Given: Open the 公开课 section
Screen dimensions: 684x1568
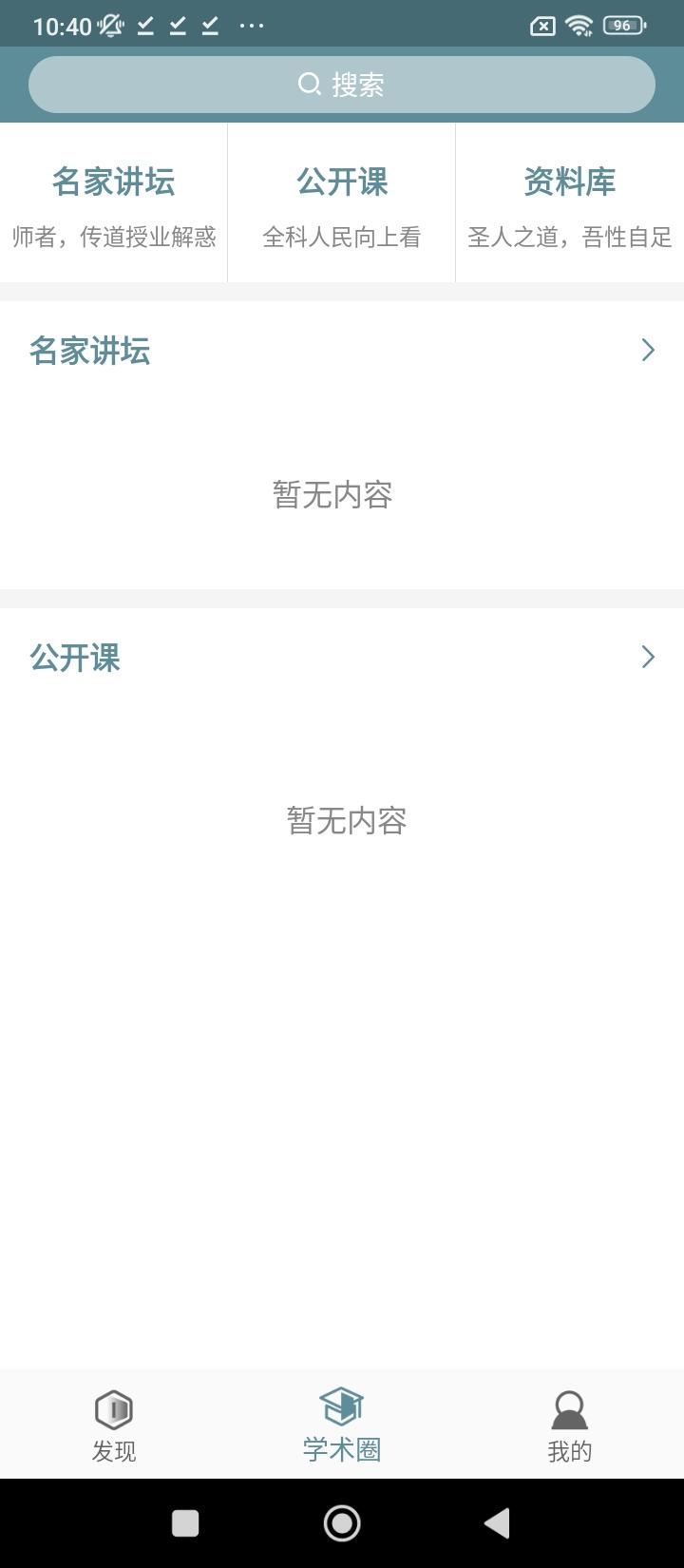Looking at the screenshot, I should point(342,182).
